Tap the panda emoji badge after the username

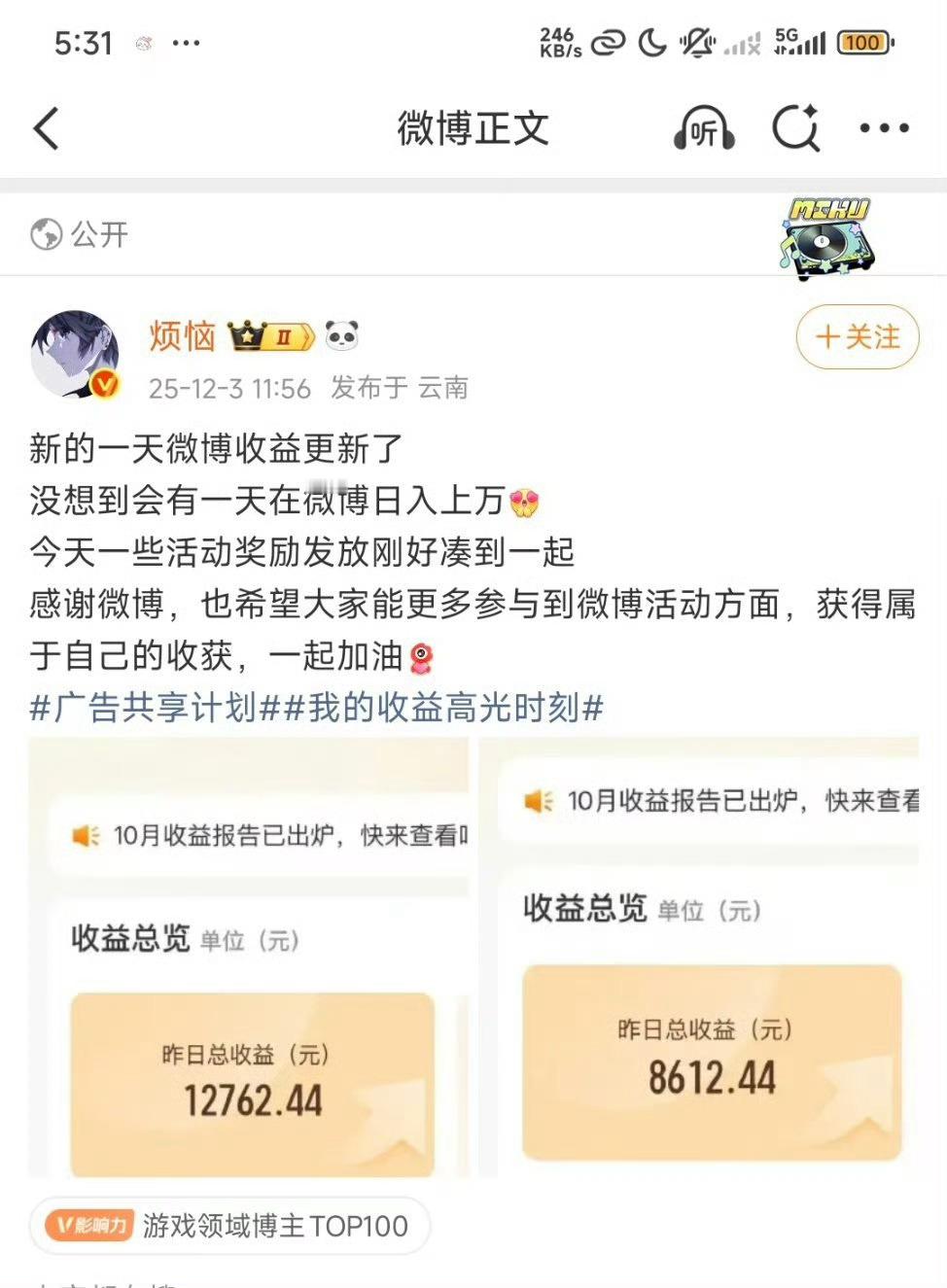pos(340,333)
